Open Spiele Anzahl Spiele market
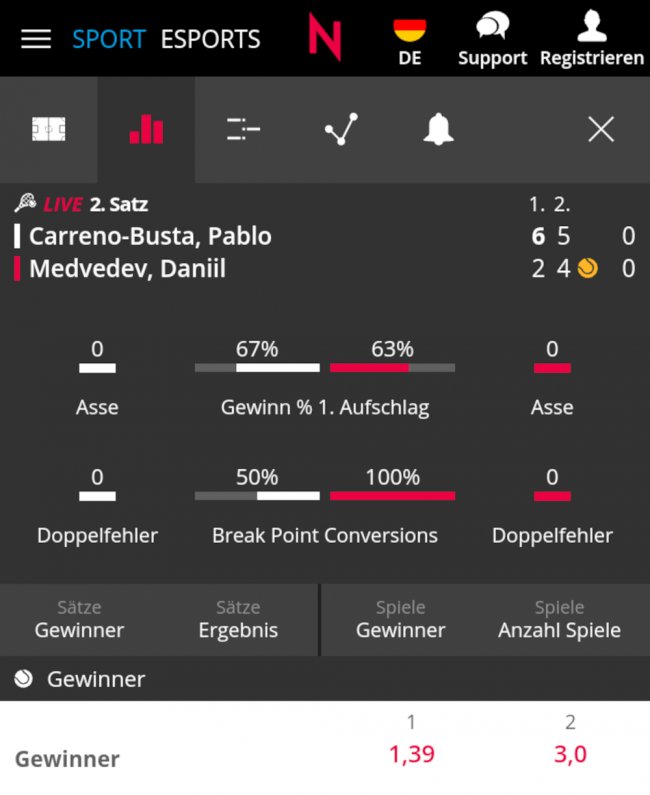 [559, 620]
